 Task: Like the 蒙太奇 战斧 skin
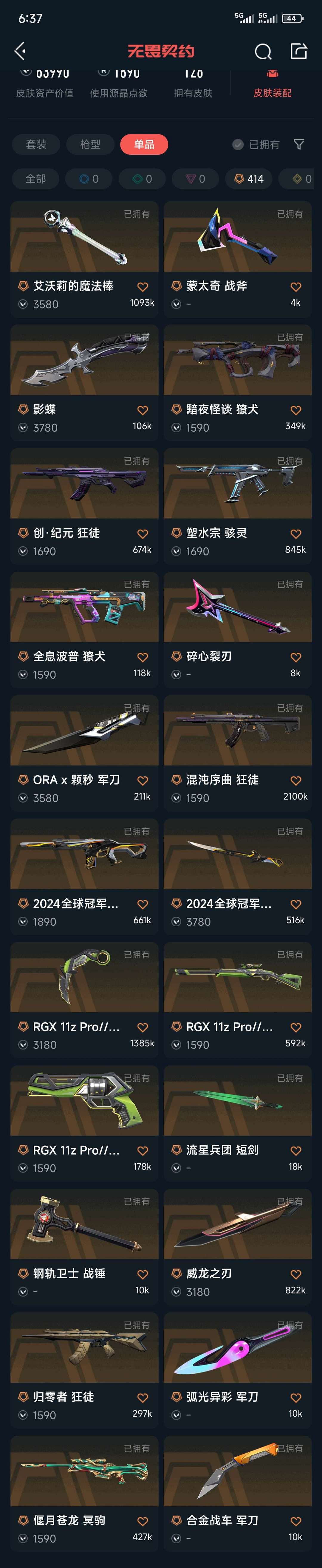click(x=296, y=287)
